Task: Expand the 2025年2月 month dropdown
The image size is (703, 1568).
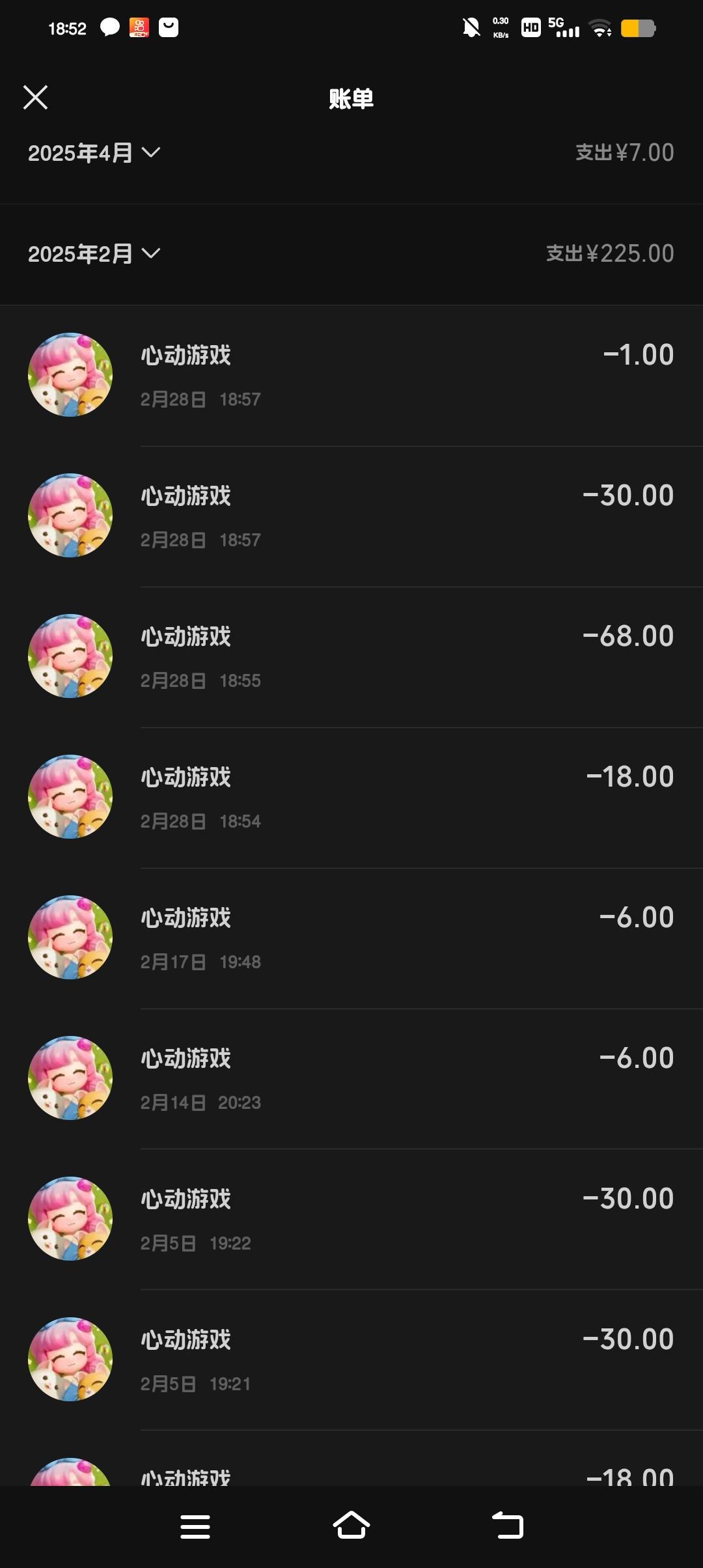Action: [x=94, y=254]
